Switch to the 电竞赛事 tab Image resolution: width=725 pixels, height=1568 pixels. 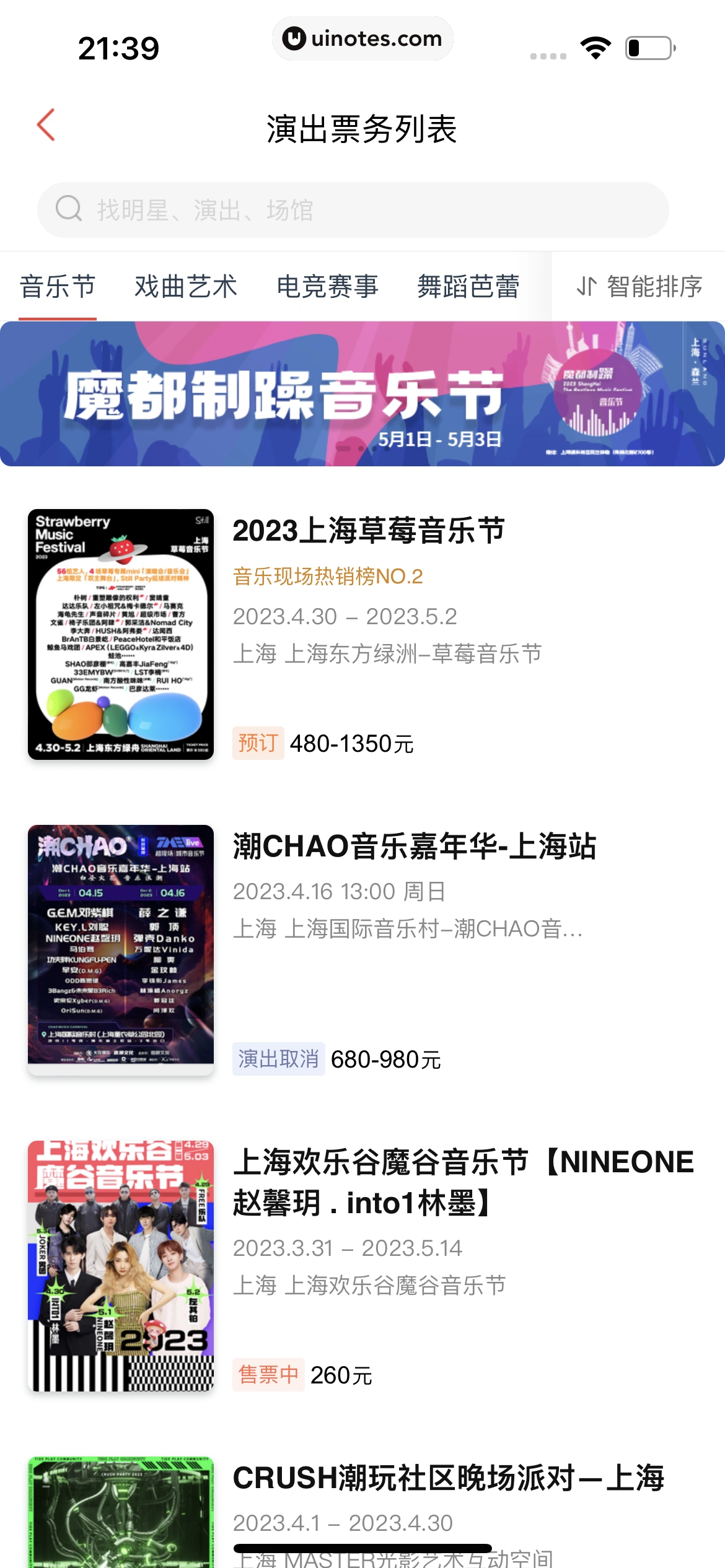coord(328,286)
